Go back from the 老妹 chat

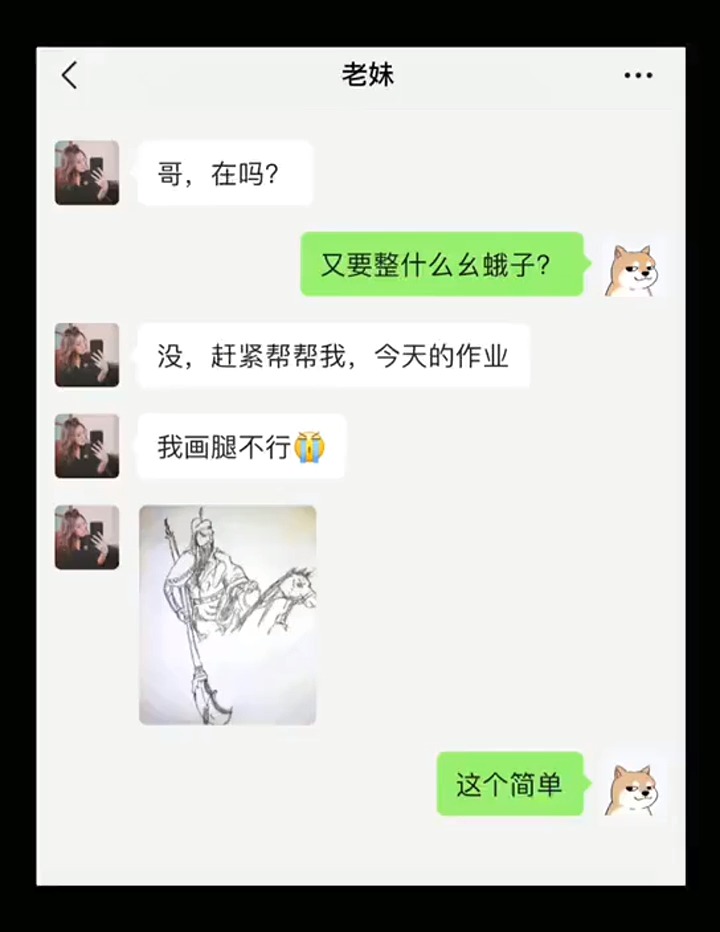tap(69, 76)
